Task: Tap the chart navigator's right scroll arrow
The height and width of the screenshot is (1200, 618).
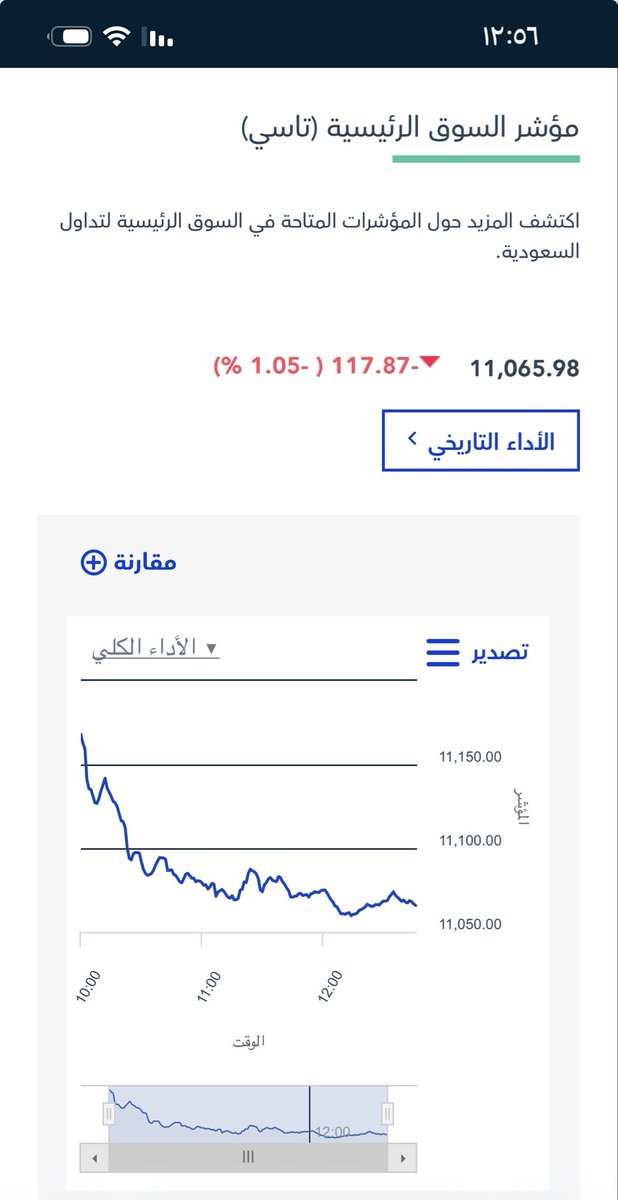Action: coord(403,1158)
